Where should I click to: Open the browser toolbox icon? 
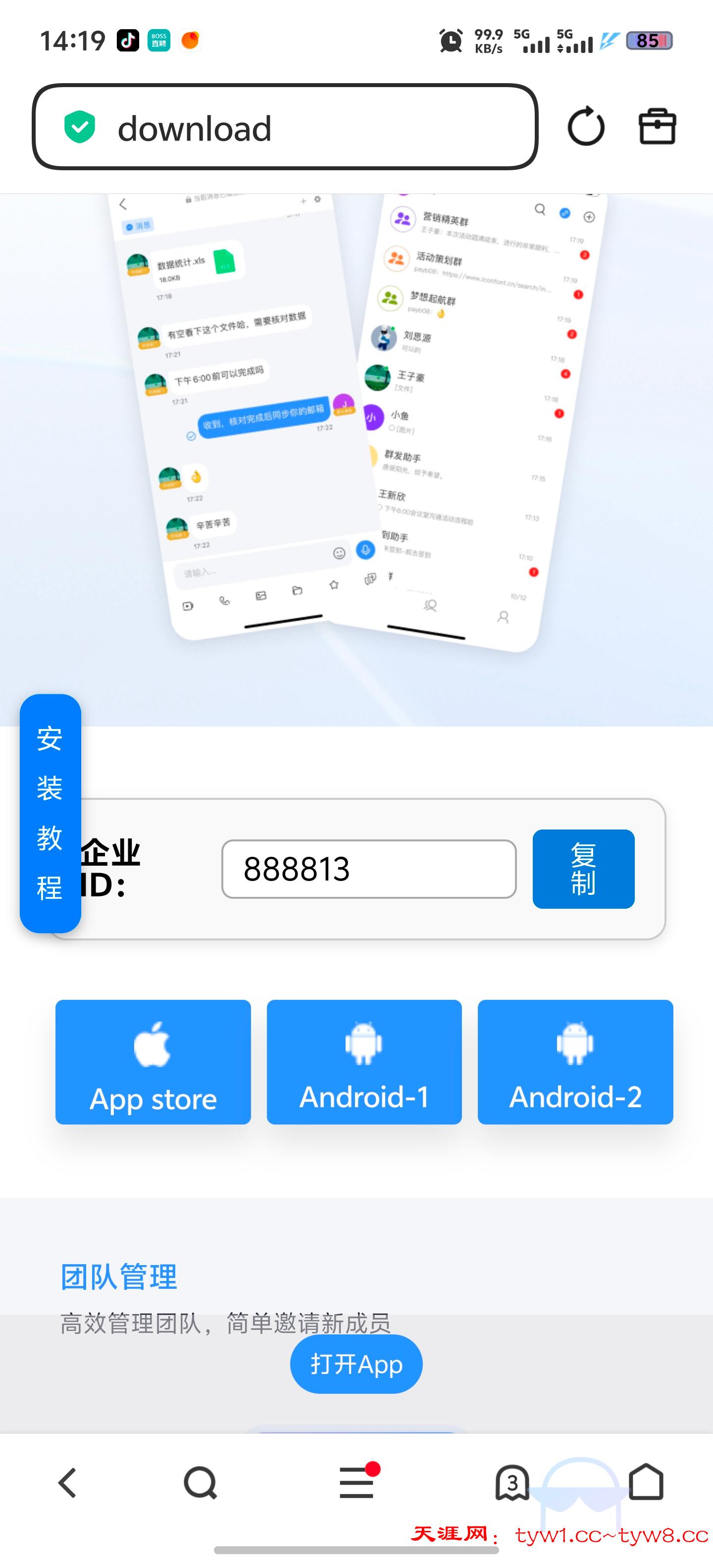[657, 127]
